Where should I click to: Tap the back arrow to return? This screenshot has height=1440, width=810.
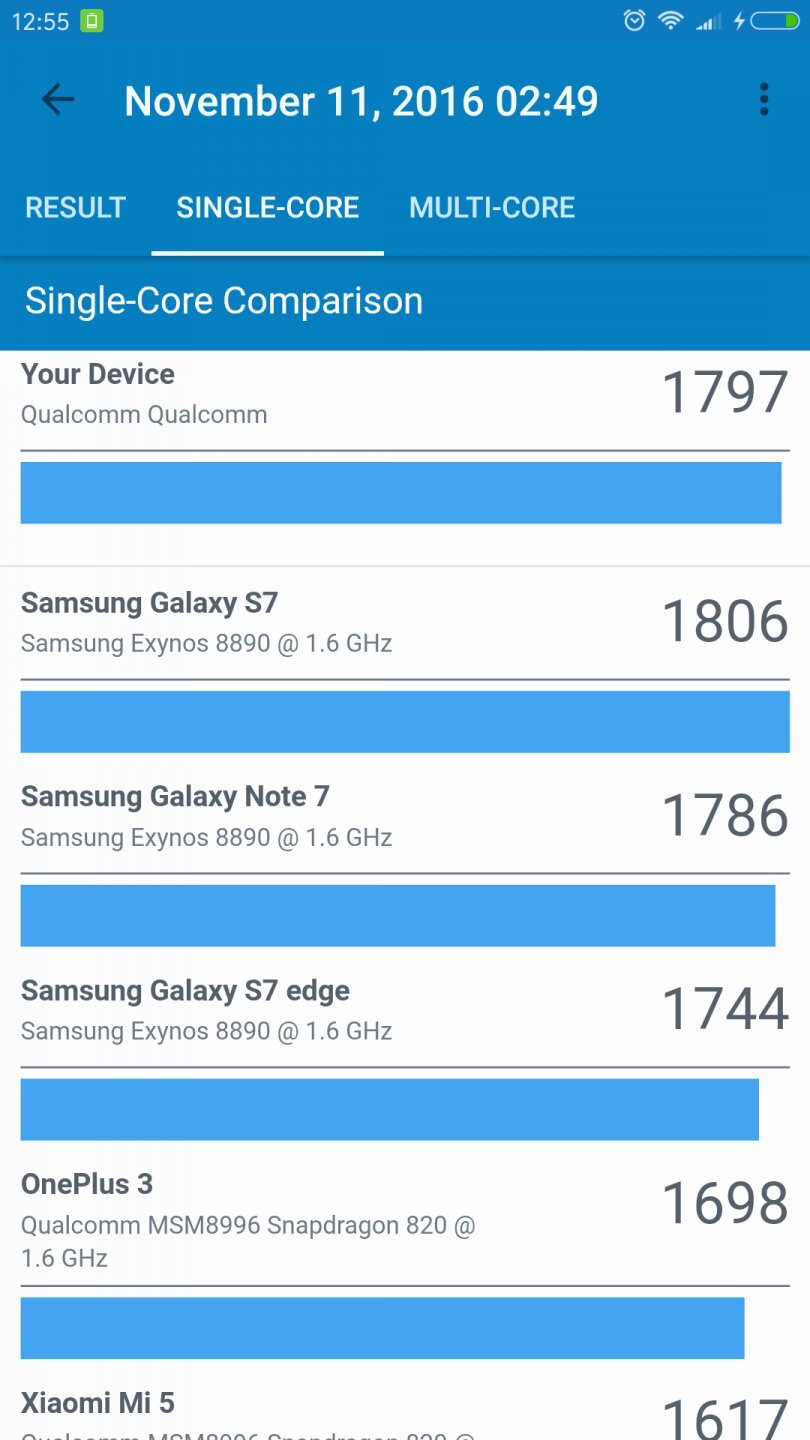pyautogui.click(x=57, y=99)
